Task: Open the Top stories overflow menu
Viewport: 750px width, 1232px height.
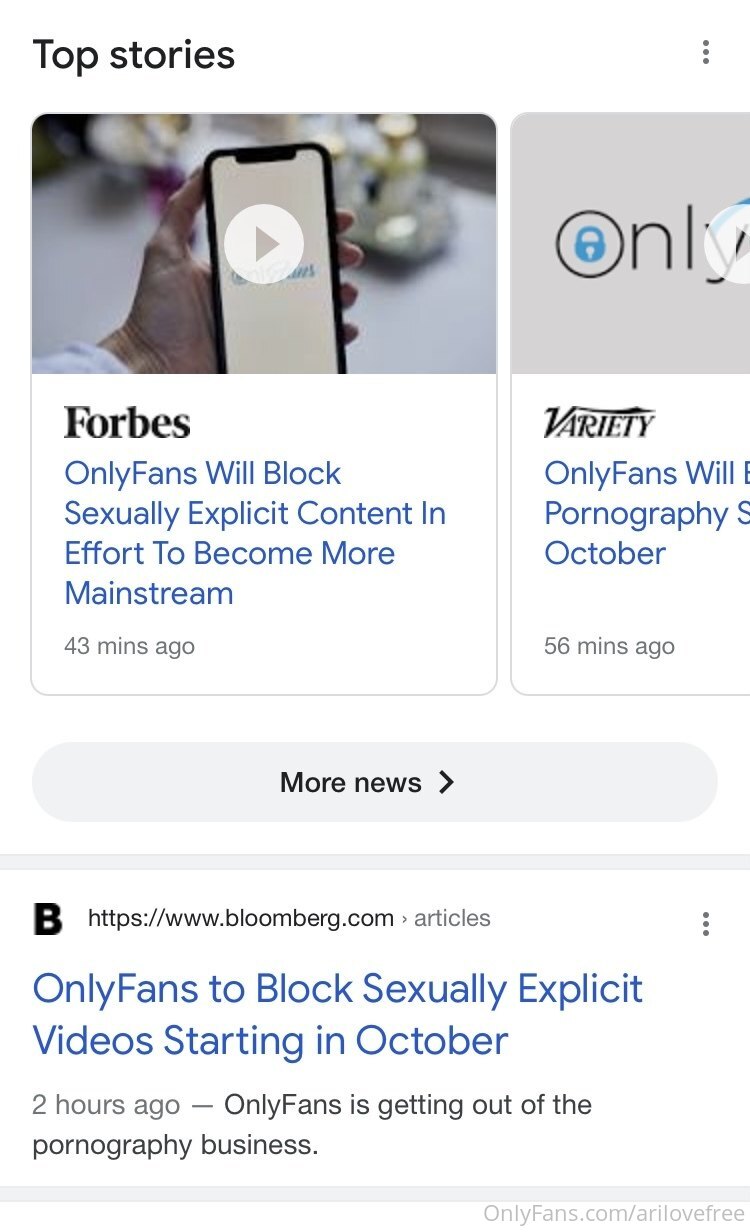Action: (x=706, y=53)
